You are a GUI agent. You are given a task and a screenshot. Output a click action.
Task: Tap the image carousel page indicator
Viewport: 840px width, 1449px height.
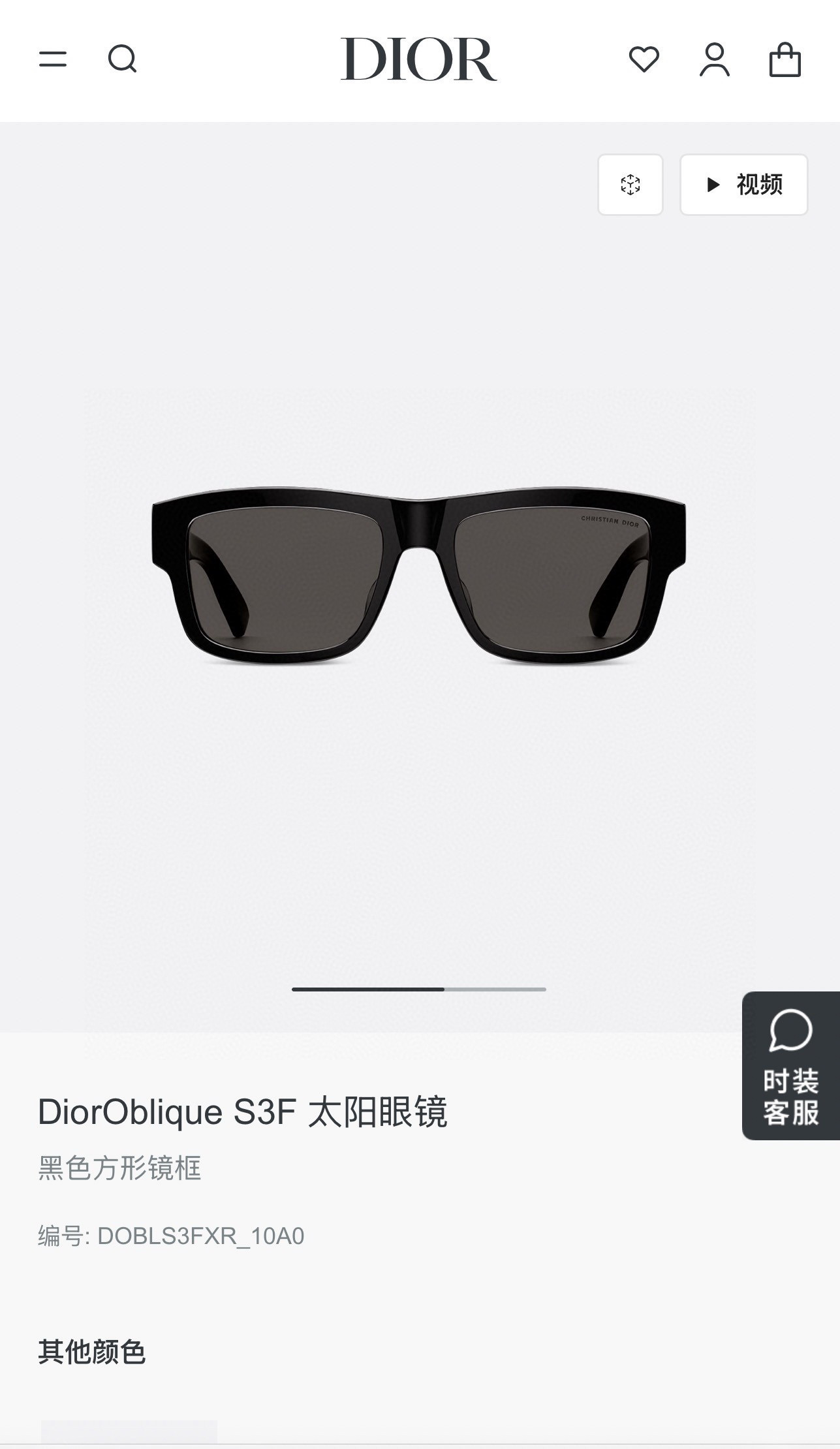[418, 989]
